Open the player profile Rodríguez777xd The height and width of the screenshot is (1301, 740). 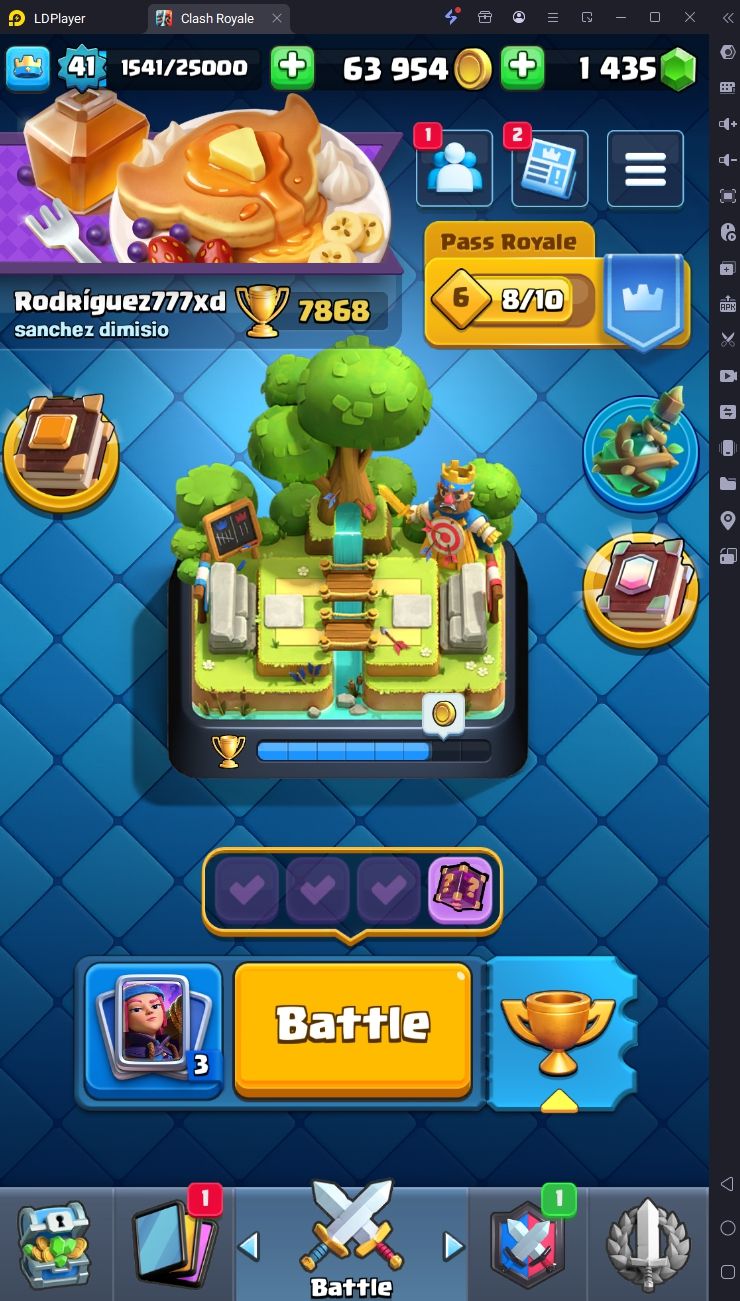click(x=120, y=301)
